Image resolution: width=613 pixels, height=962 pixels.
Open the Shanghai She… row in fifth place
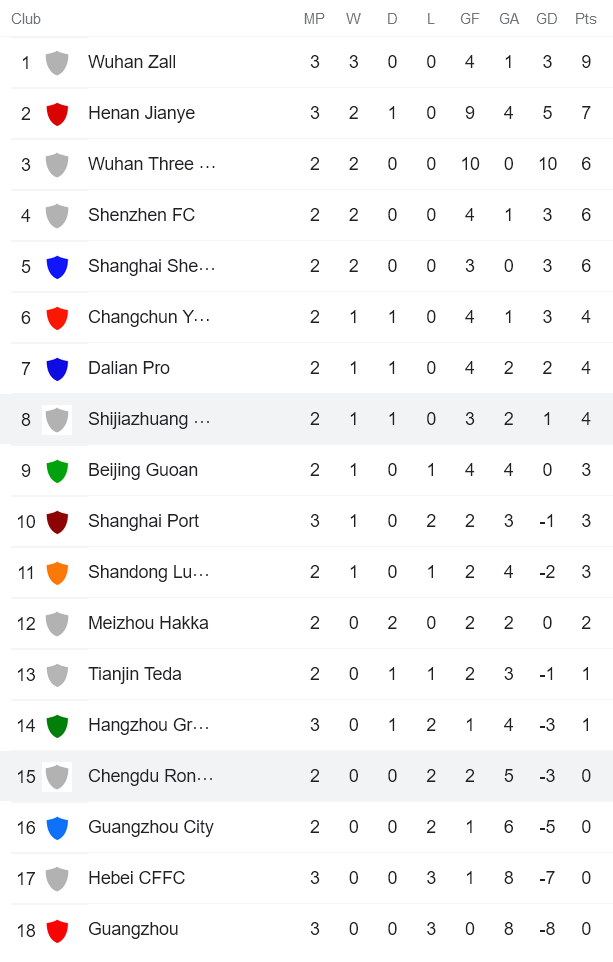click(x=151, y=266)
